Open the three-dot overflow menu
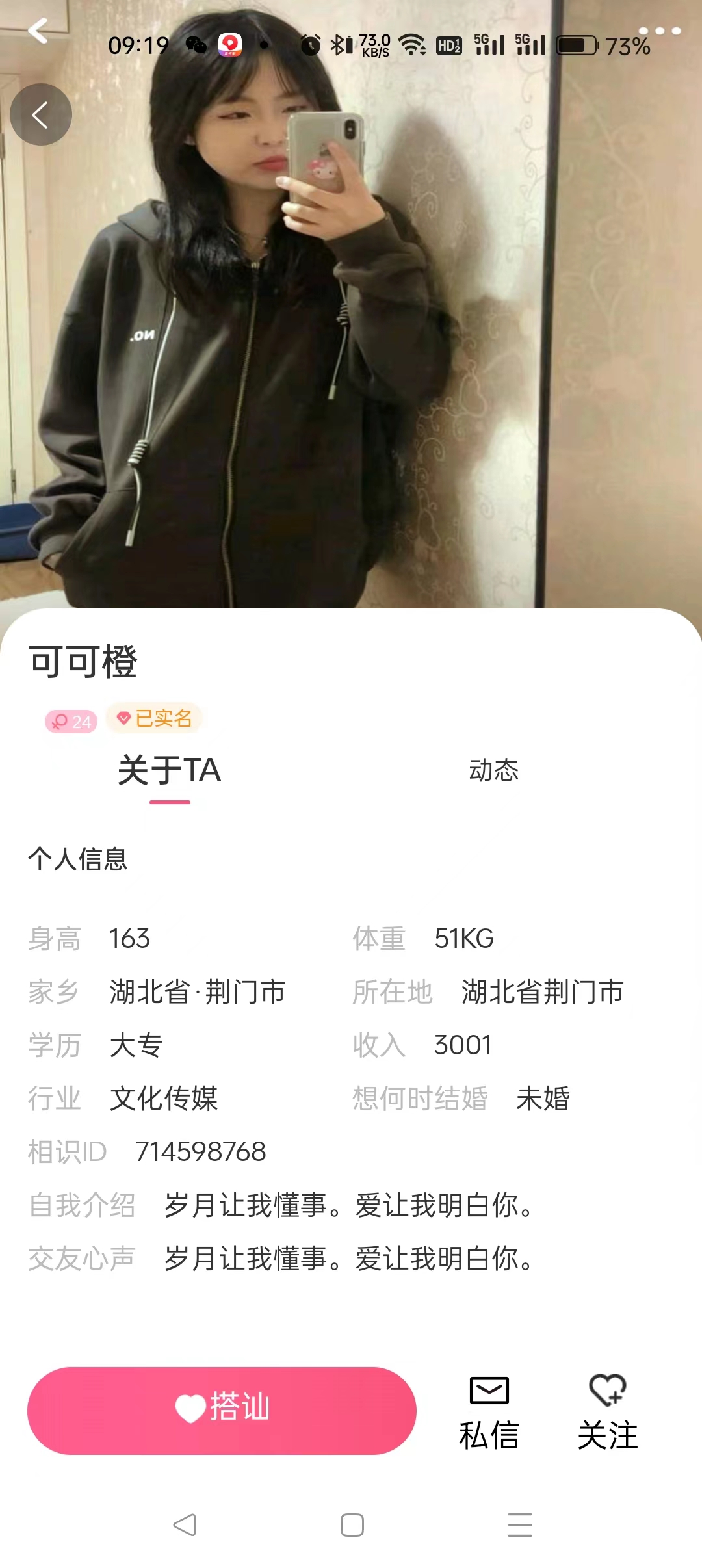 659,31
